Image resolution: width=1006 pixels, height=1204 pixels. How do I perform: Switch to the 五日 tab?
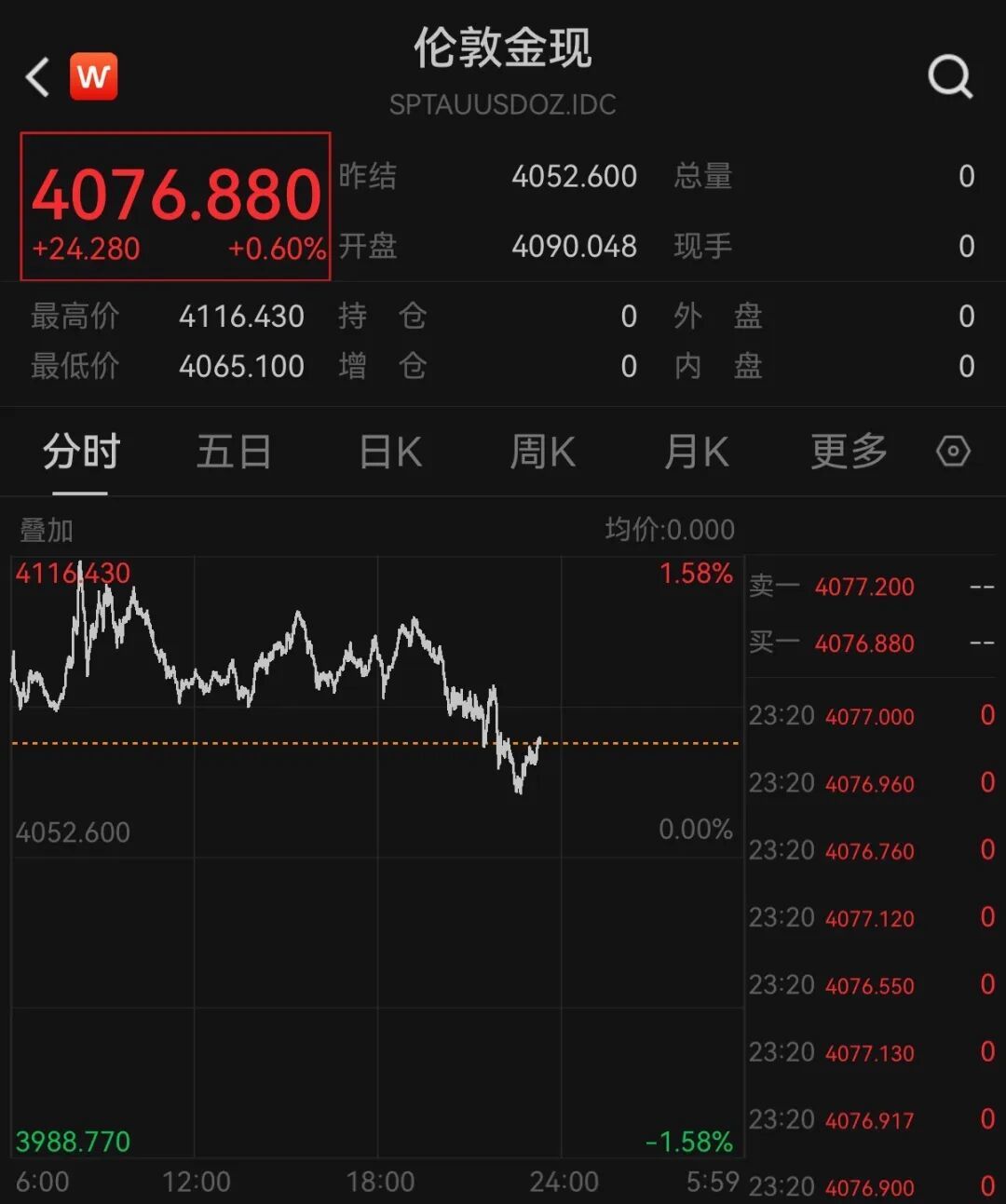(234, 452)
